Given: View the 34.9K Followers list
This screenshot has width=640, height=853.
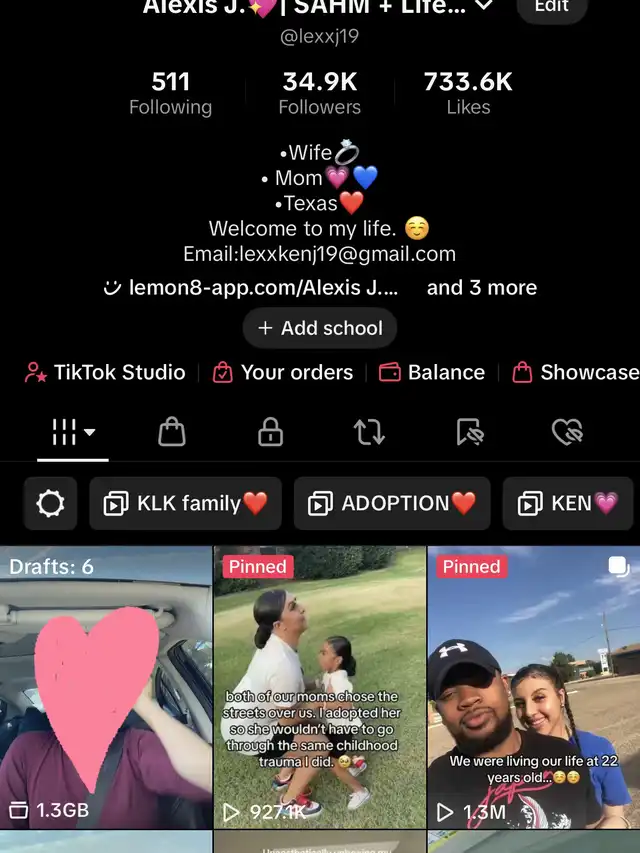Looking at the screenshot, I should [x=319, y=93].
